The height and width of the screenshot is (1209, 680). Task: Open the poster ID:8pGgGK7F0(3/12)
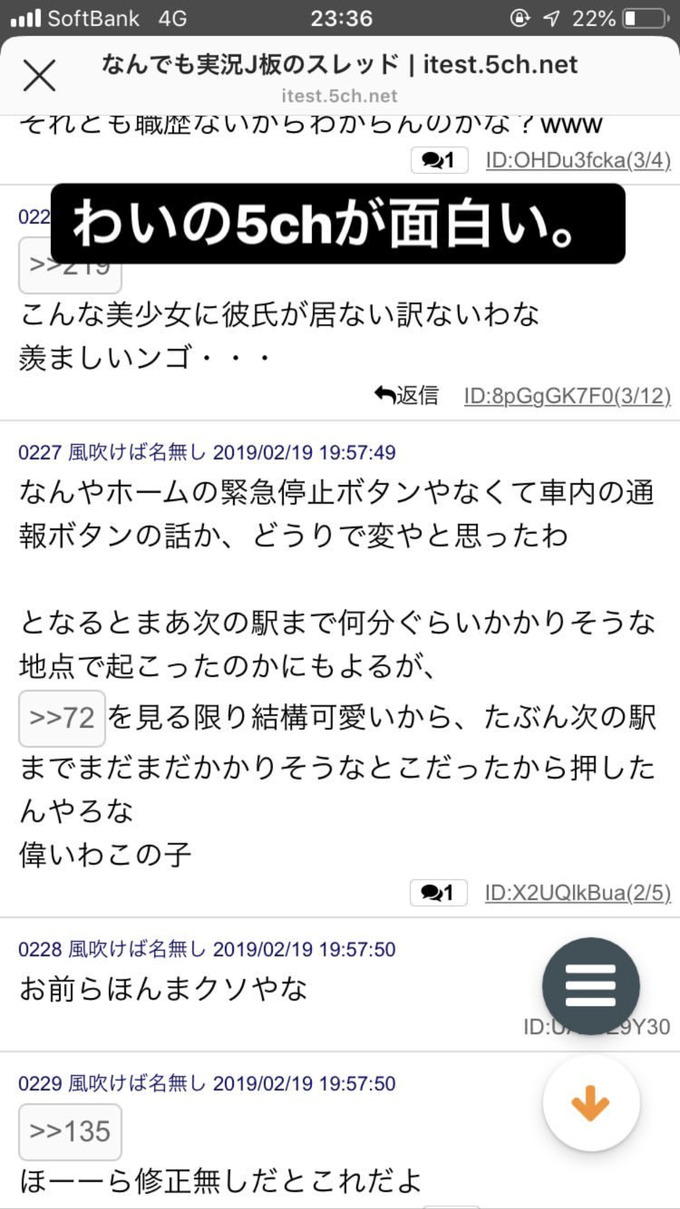pyautogui.click(x=567, y=396)
